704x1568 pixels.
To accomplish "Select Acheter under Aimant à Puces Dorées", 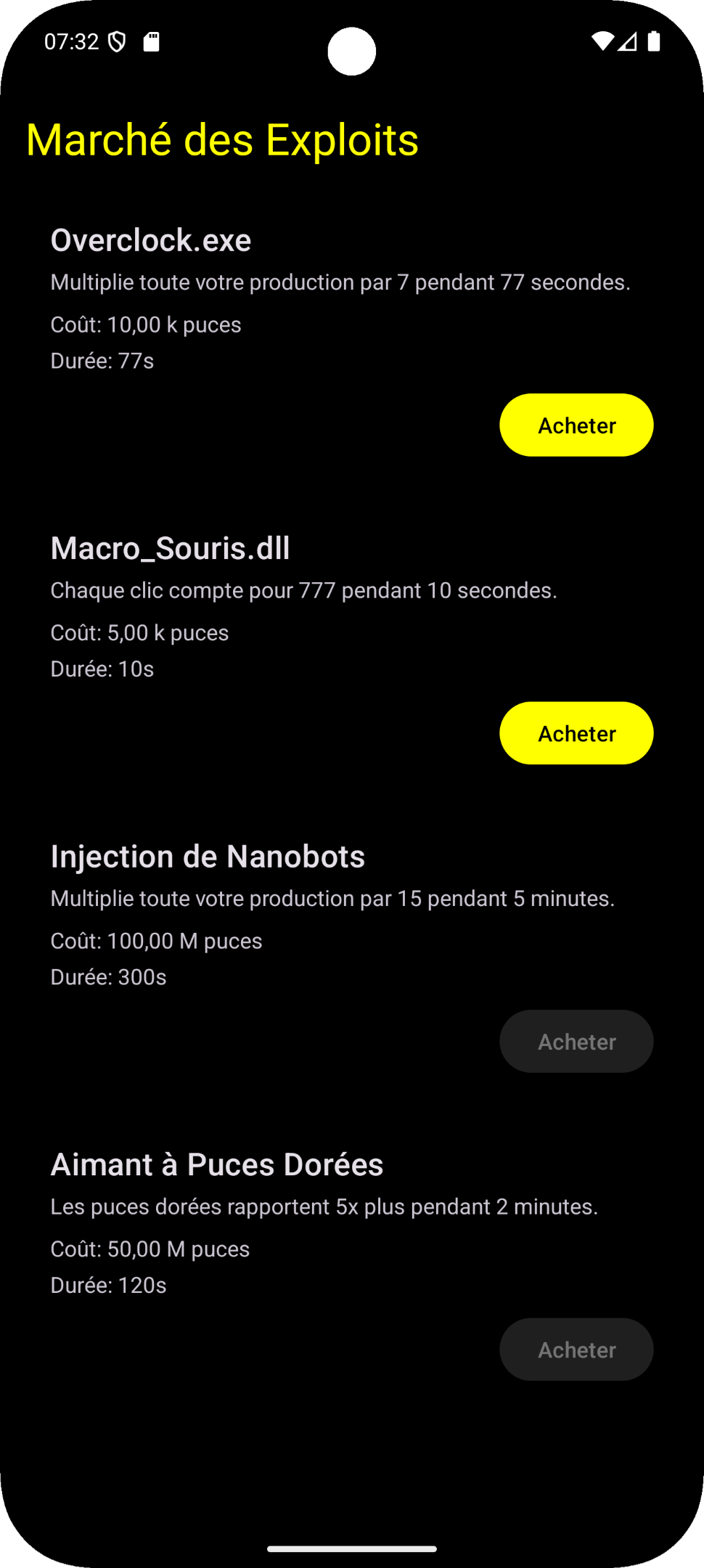I will pyautogui.click(x=576, y=1349).
